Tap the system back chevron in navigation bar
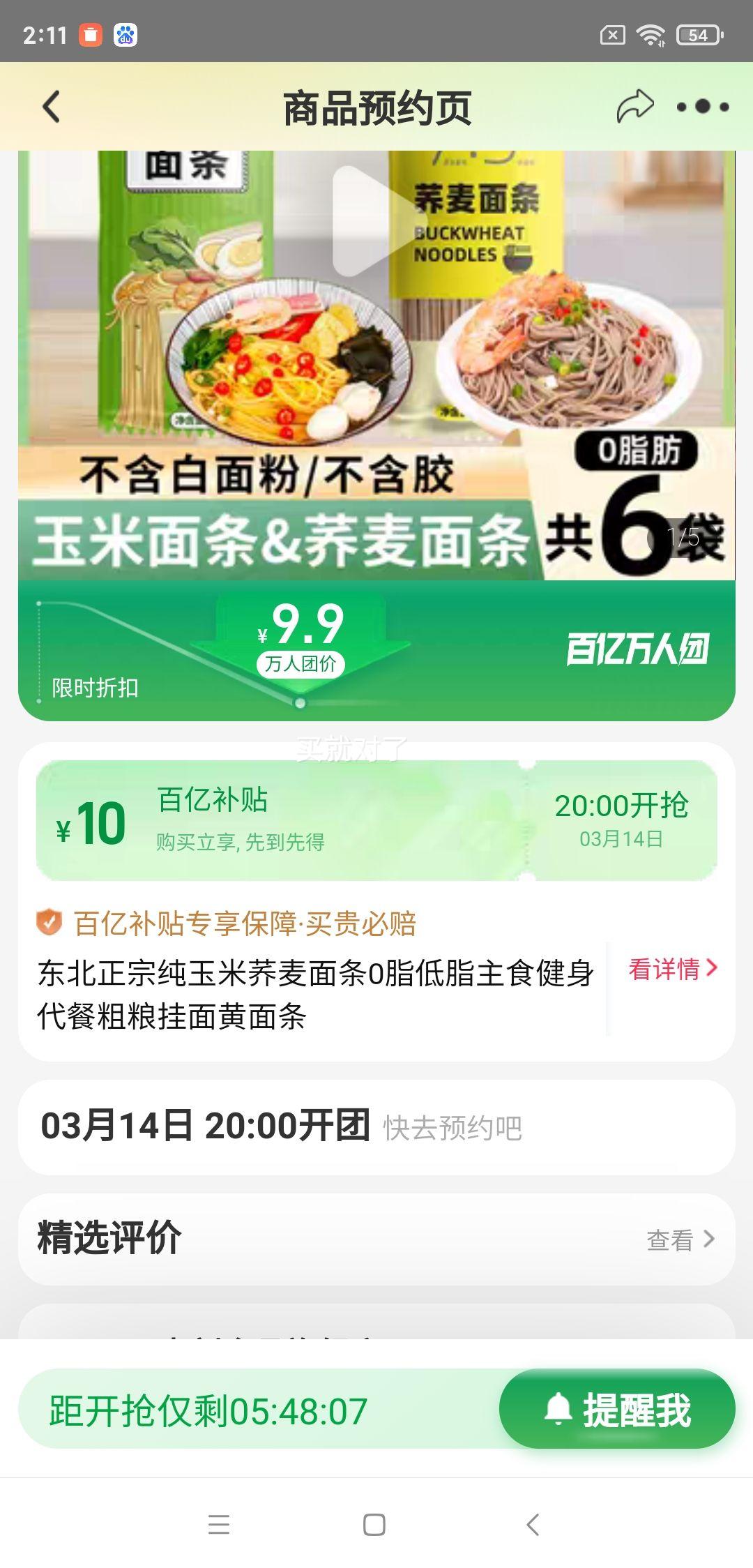Screen dimensions: 753x1568 click(x=533, y=1525)
